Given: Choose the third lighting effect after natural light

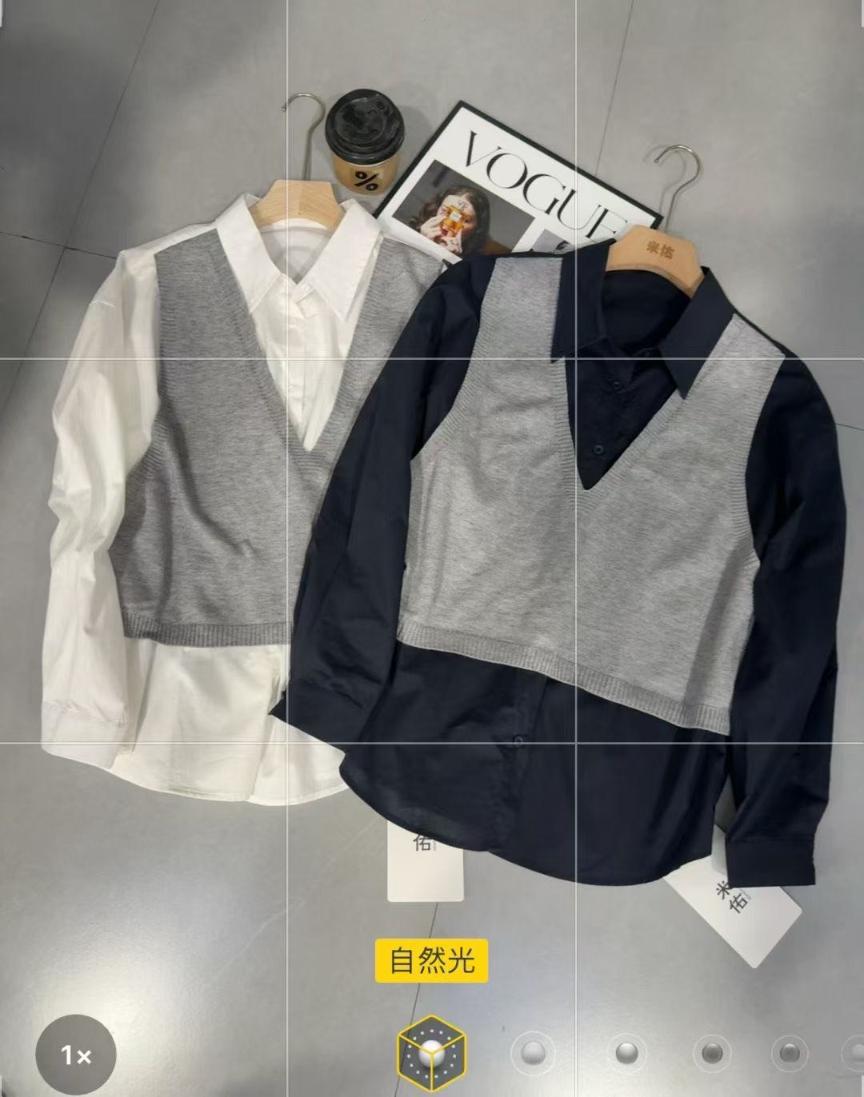Looking at the screenshot, I should click(x=712, y=1052).
